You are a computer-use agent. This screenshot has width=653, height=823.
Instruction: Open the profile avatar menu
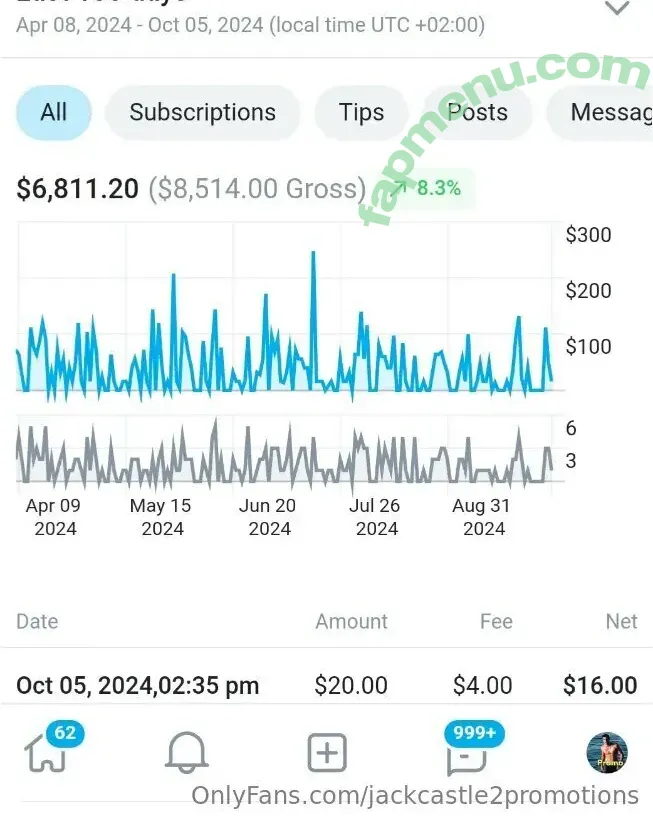(x=606, y=752)
